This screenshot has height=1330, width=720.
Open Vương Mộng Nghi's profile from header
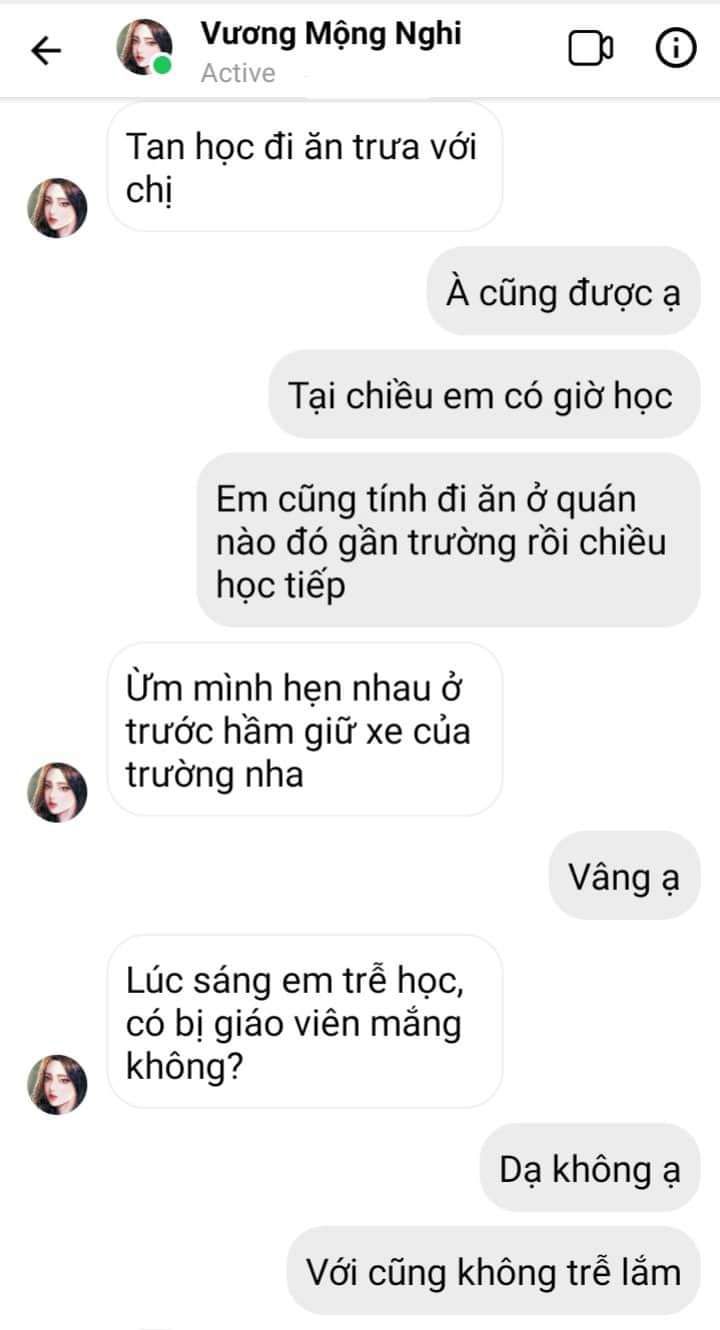pos(330,35)
